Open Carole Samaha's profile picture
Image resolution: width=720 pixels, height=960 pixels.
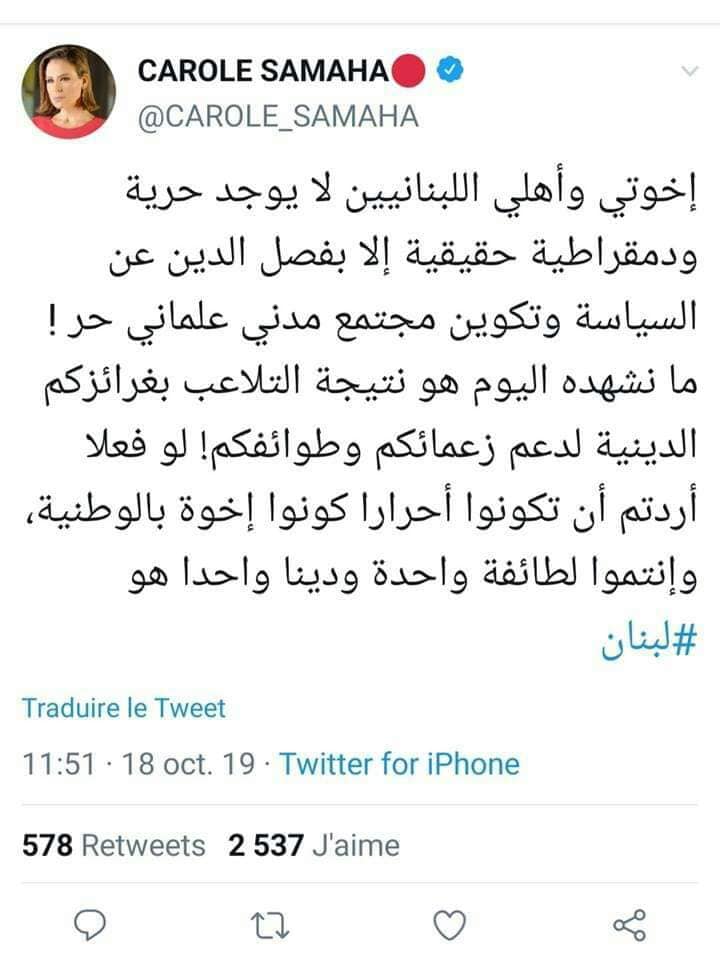(x=68, y=91)
